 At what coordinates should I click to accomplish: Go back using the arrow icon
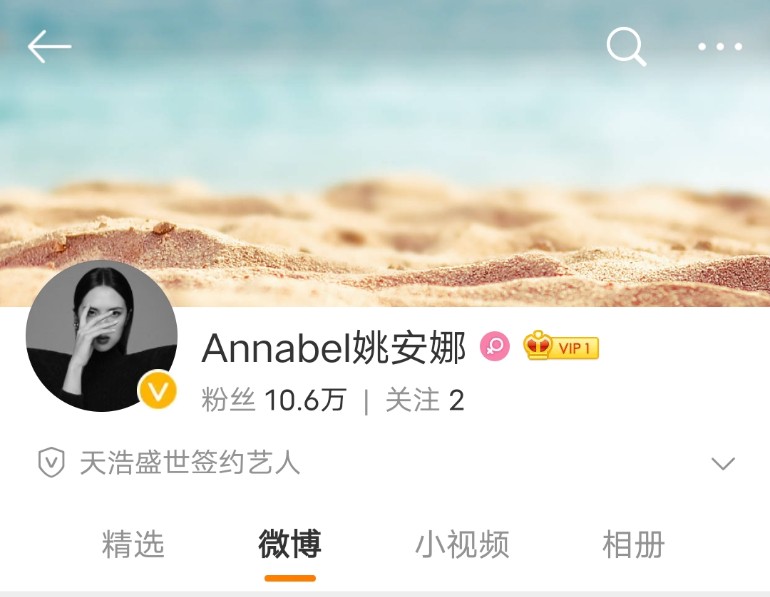49,46
